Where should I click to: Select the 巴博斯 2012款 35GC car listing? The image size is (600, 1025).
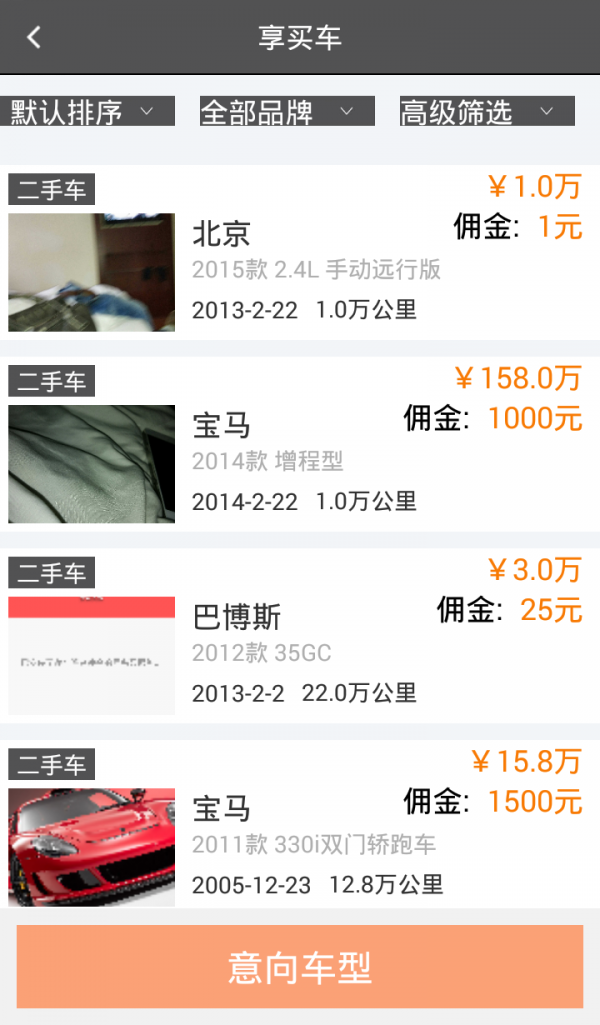(300, 638)
